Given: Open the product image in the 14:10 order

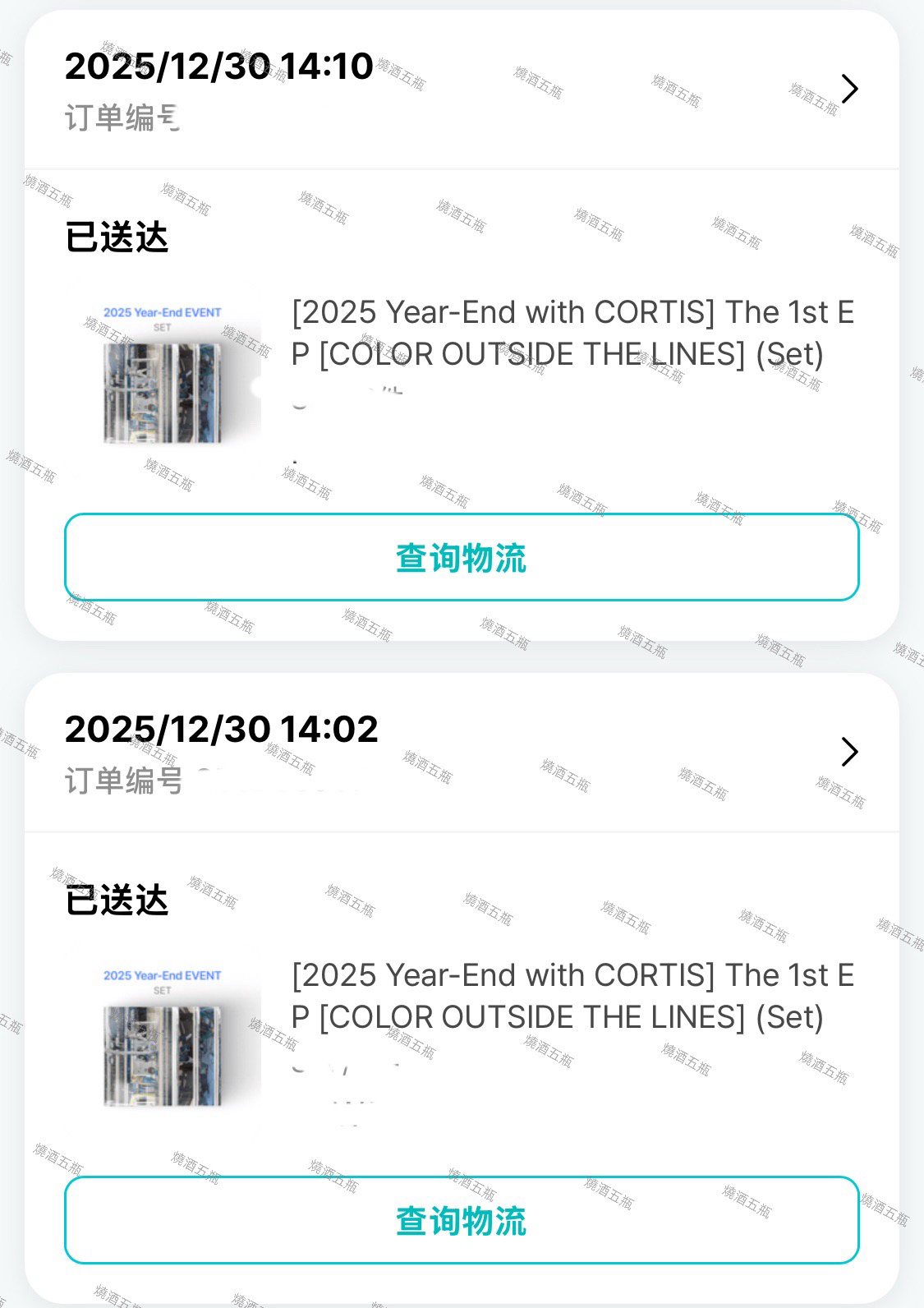Looking at the screenshot, I should point(163,376).
